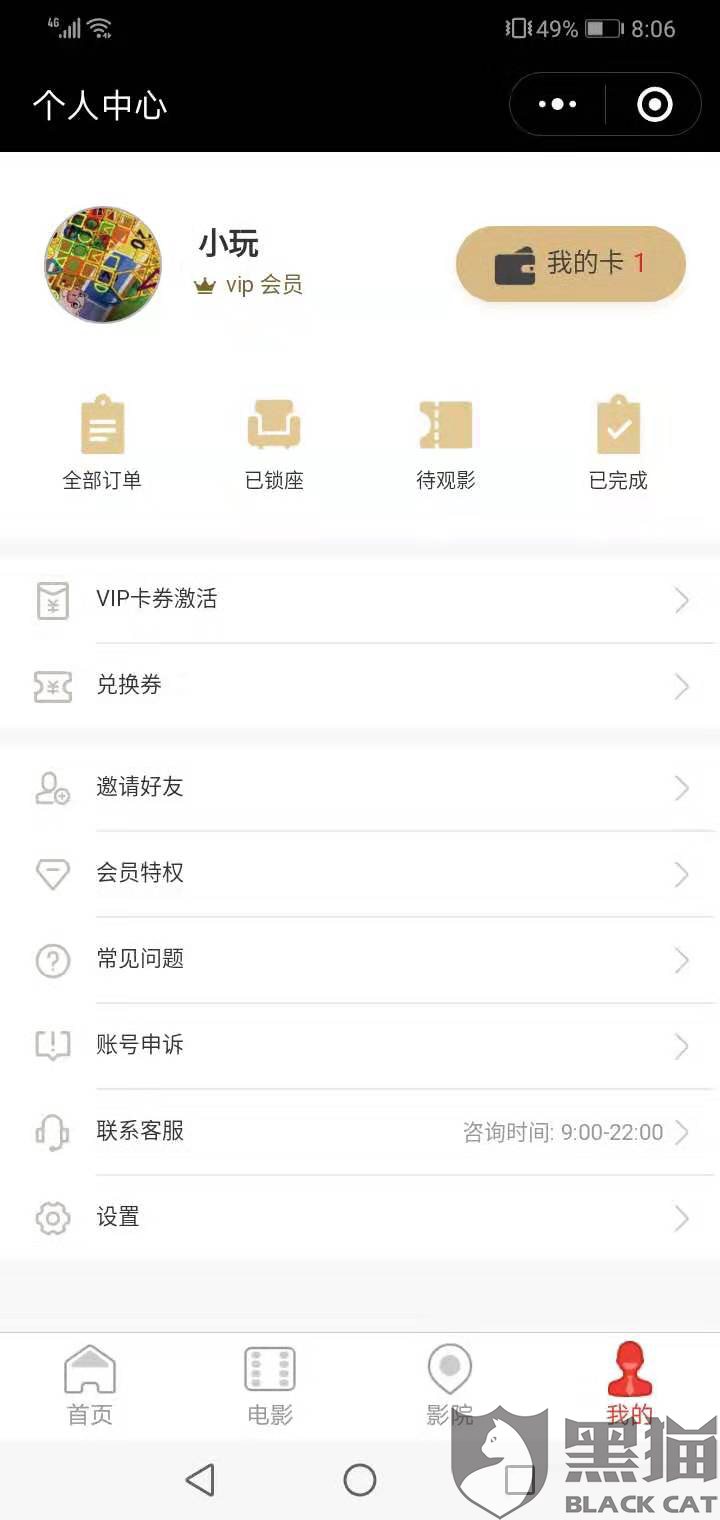View 会员特权 member privileges
The height and width of the screenshot is (1520, 720).
(360, 874)
